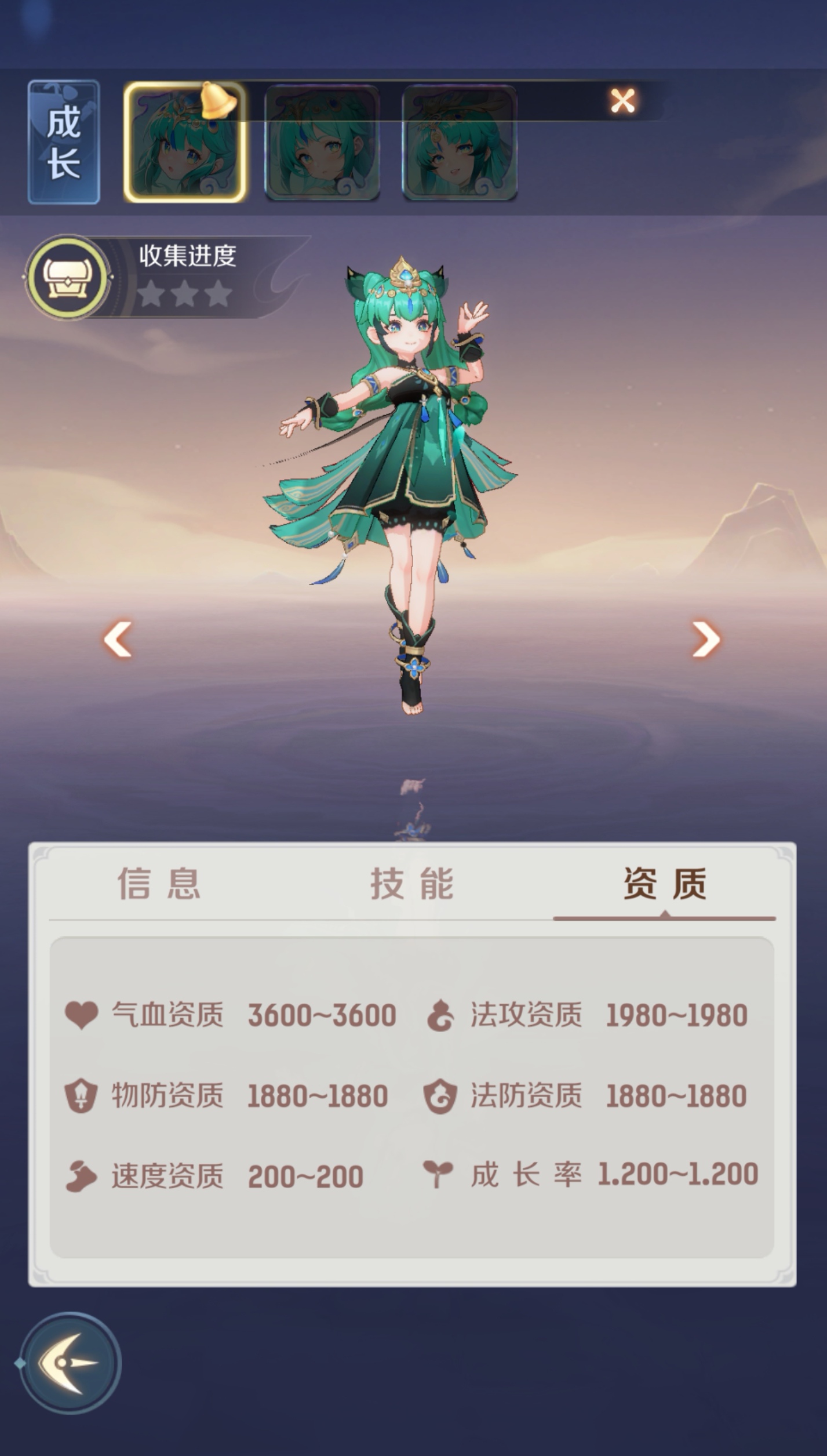This screenshot has width=827, height=1456.
Task: Select the second character portrait
Action: [322, 143]
